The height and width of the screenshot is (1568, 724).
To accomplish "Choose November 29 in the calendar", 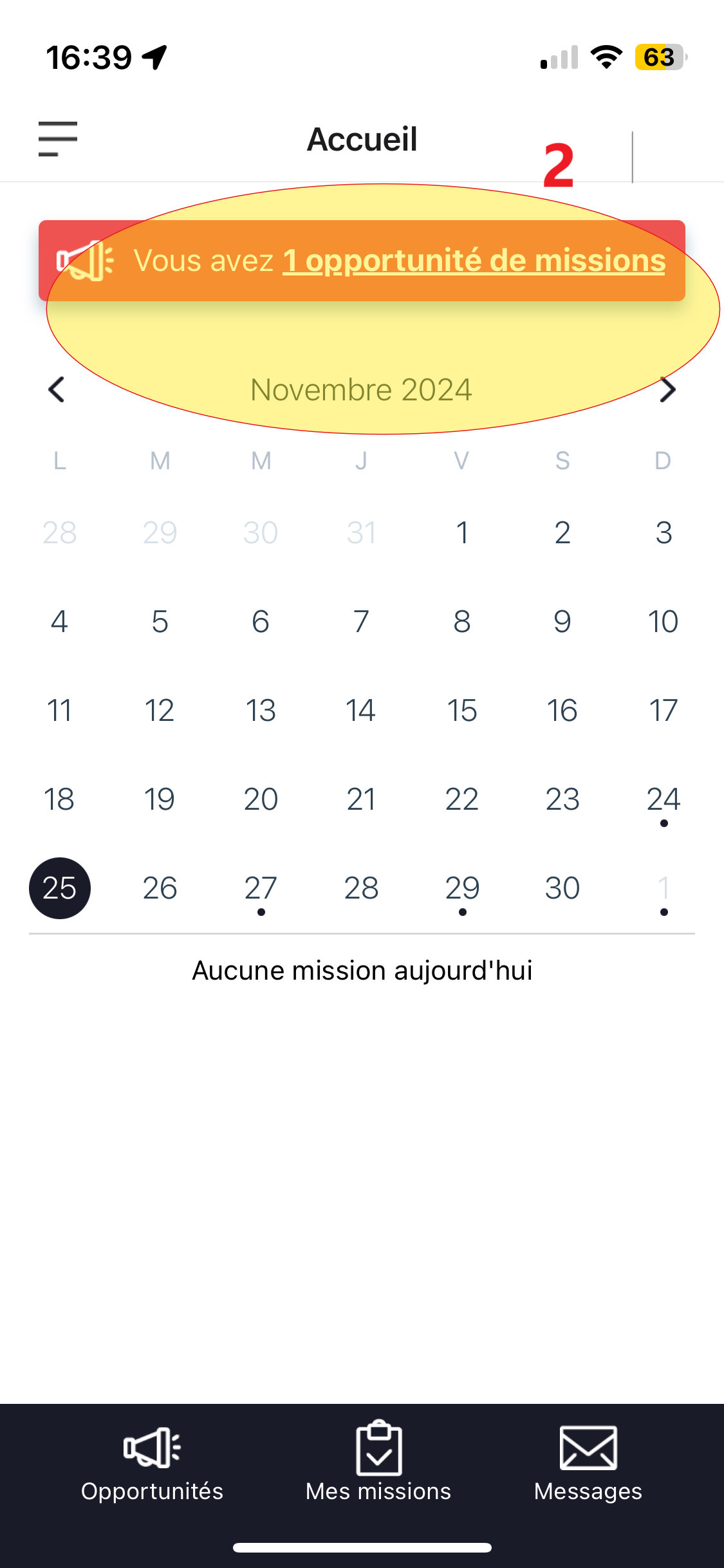I will 462,889.
